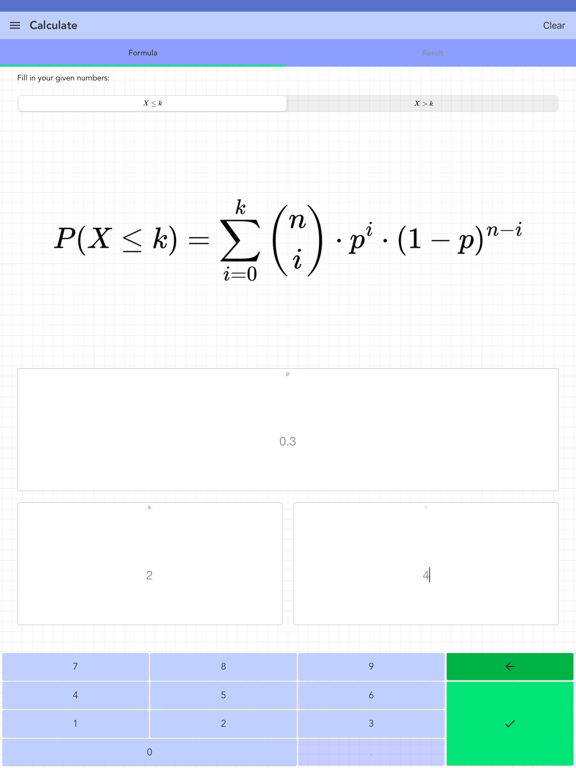Enter 0 using the wide zero key
The image size is (576, 768).
149,752
